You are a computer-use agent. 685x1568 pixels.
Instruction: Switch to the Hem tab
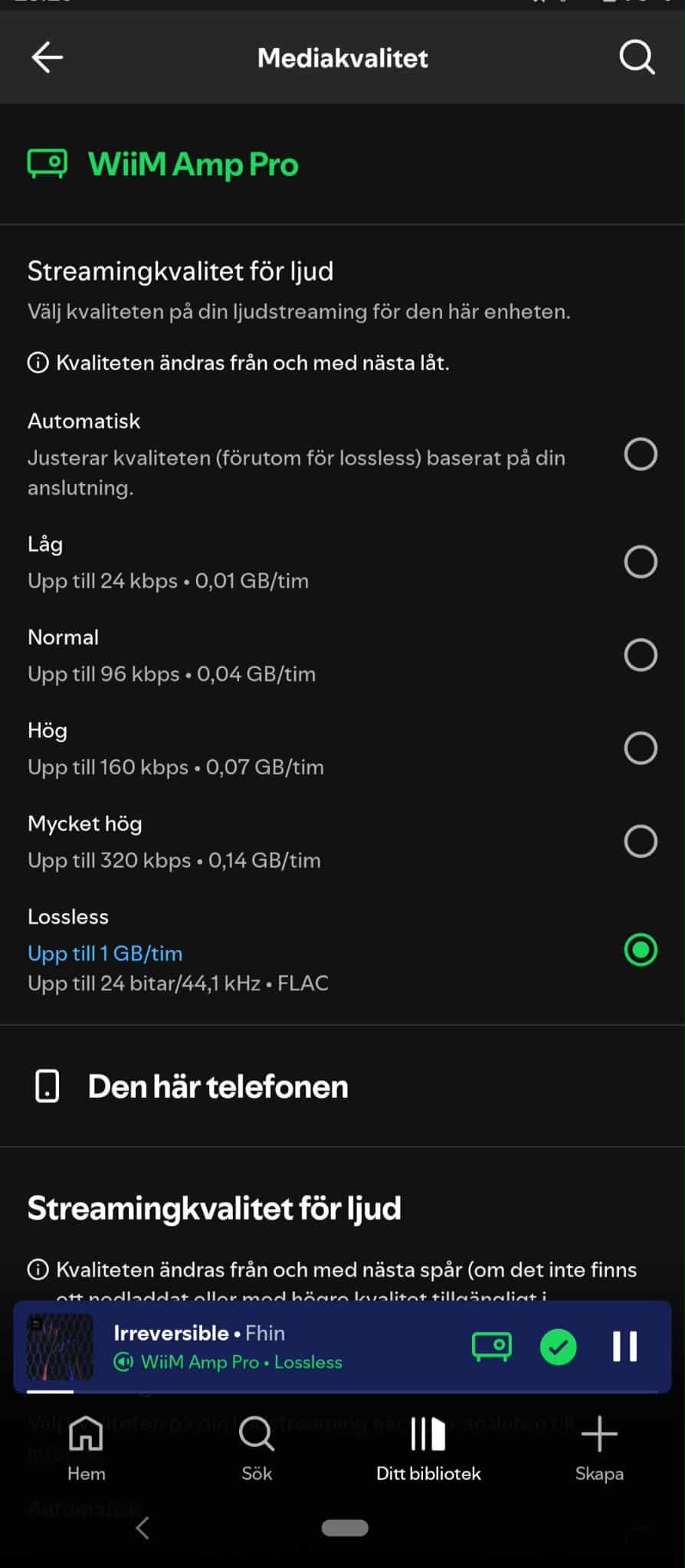[x=86, y=1448]
